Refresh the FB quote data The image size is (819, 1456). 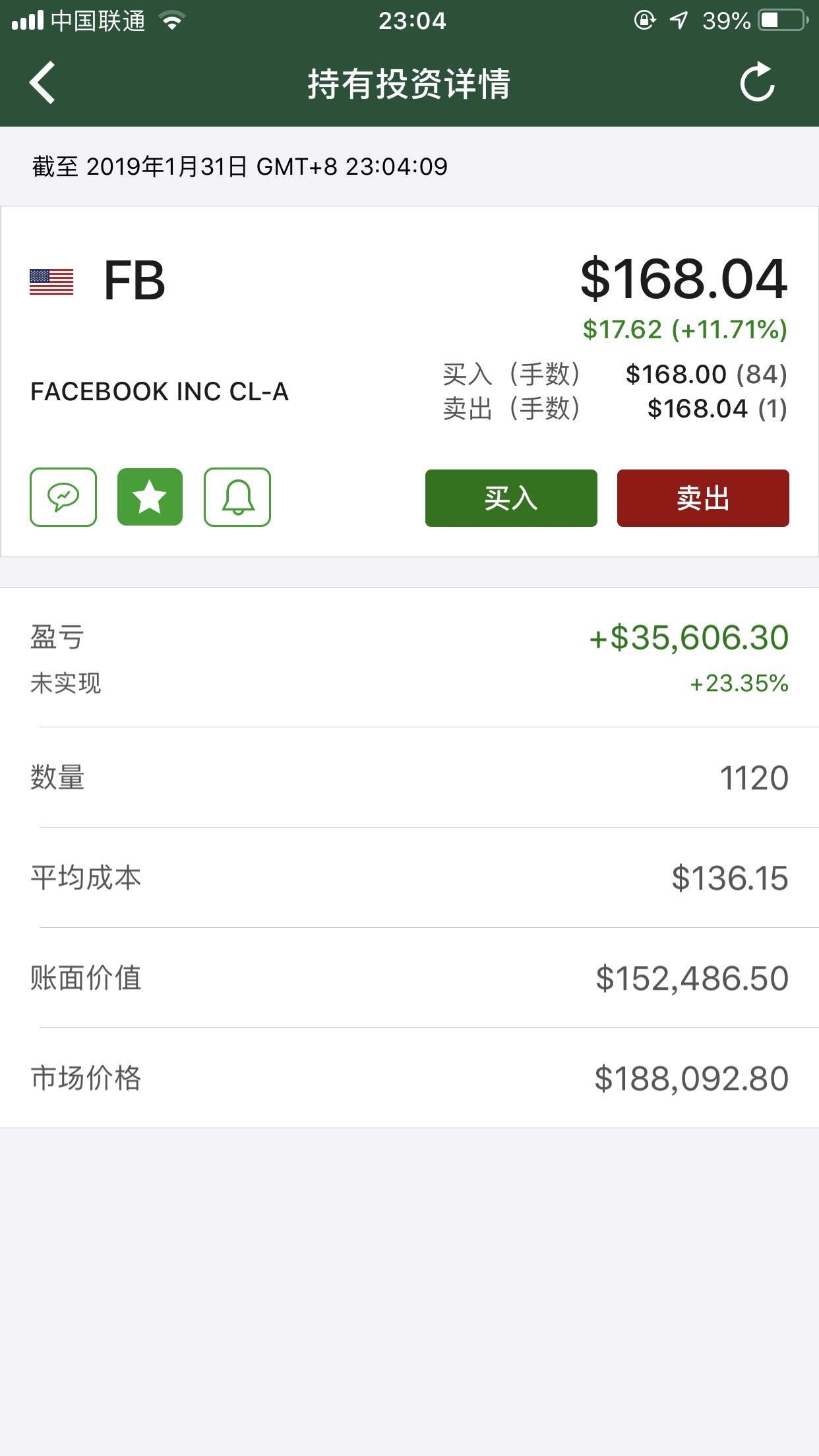click(x=757, y=82)
